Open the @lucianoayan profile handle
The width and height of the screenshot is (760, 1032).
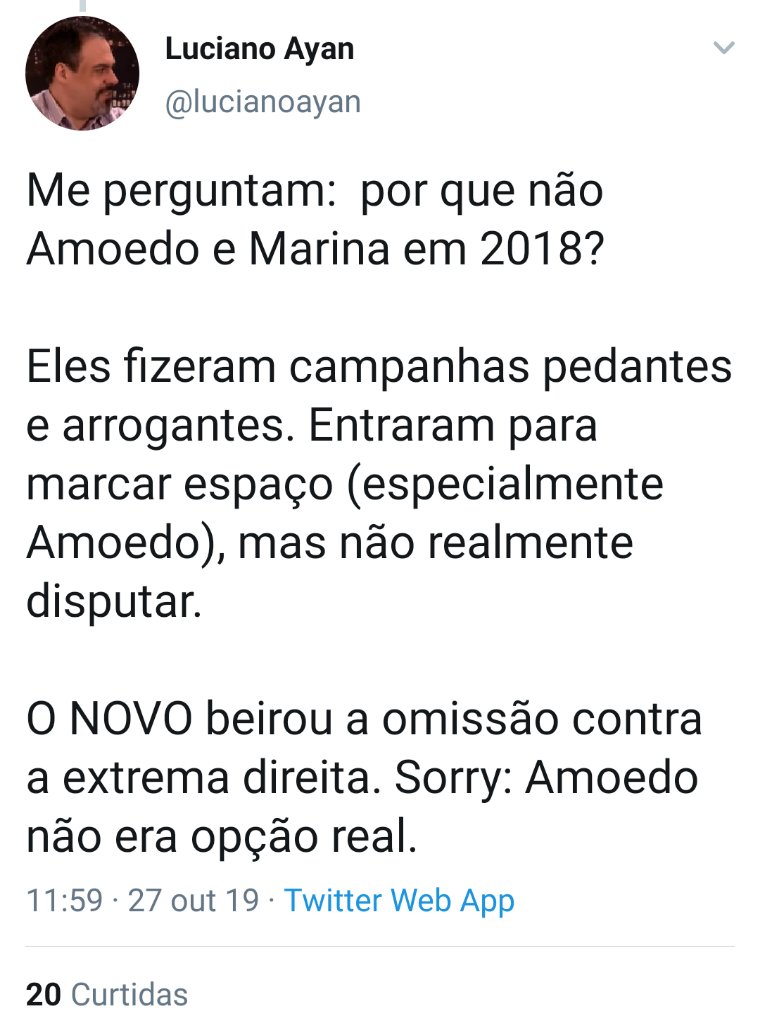pyautogui.click(x=262, y=102)
